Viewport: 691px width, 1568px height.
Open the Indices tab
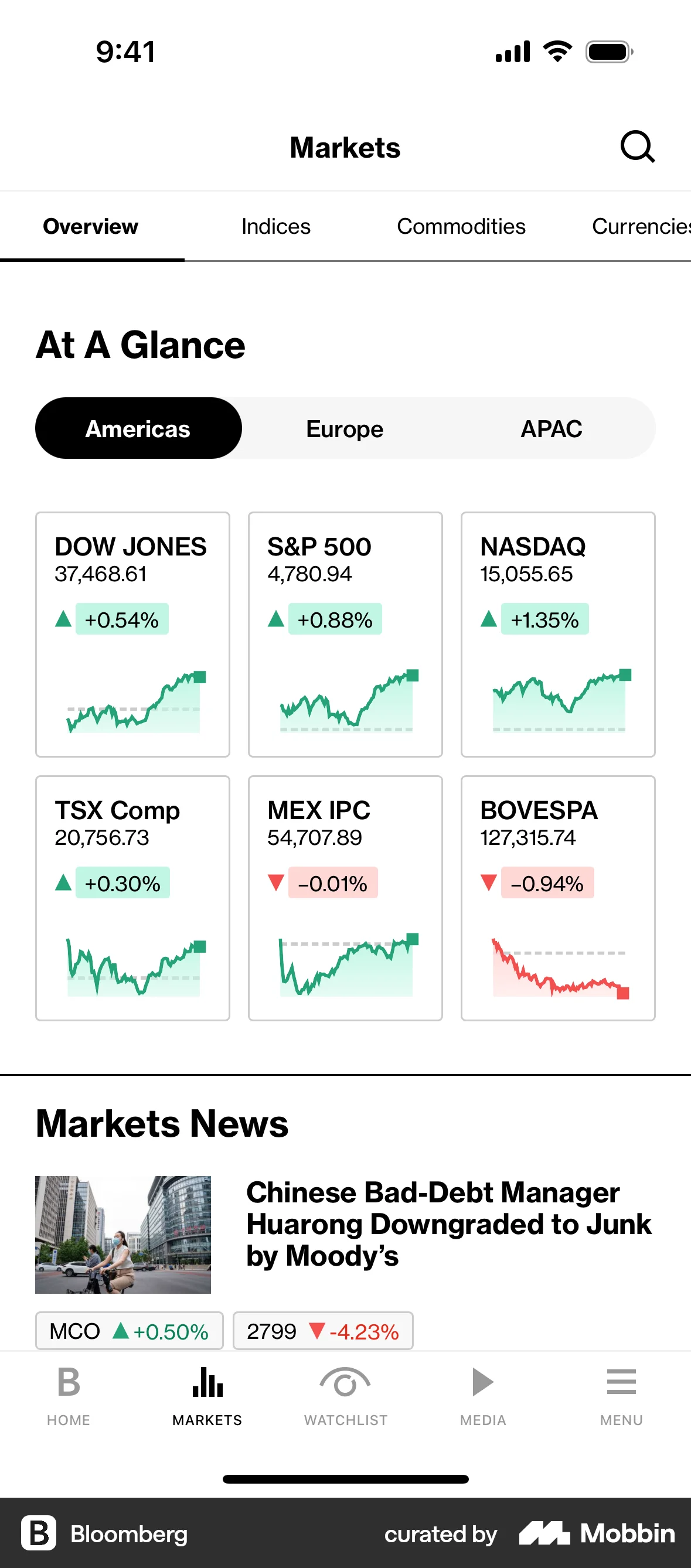pyautogui.click(x=275, y=226)
